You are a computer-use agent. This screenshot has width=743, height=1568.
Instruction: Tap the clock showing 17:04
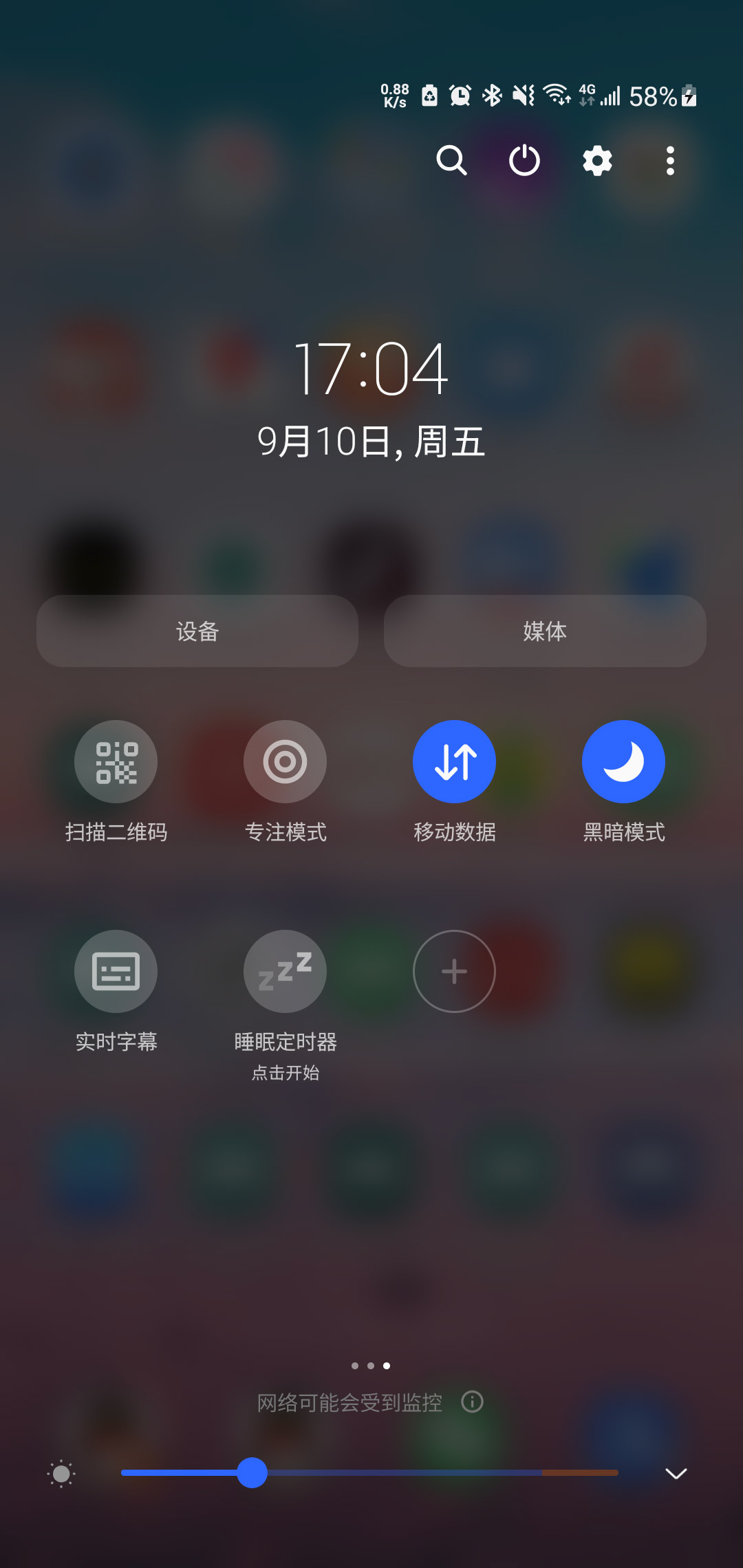tap(371, 369)
